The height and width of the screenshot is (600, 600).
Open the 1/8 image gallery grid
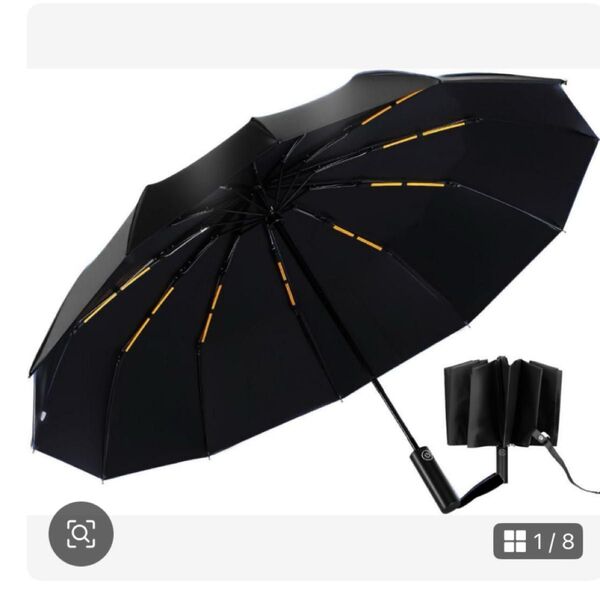[539, 542]
